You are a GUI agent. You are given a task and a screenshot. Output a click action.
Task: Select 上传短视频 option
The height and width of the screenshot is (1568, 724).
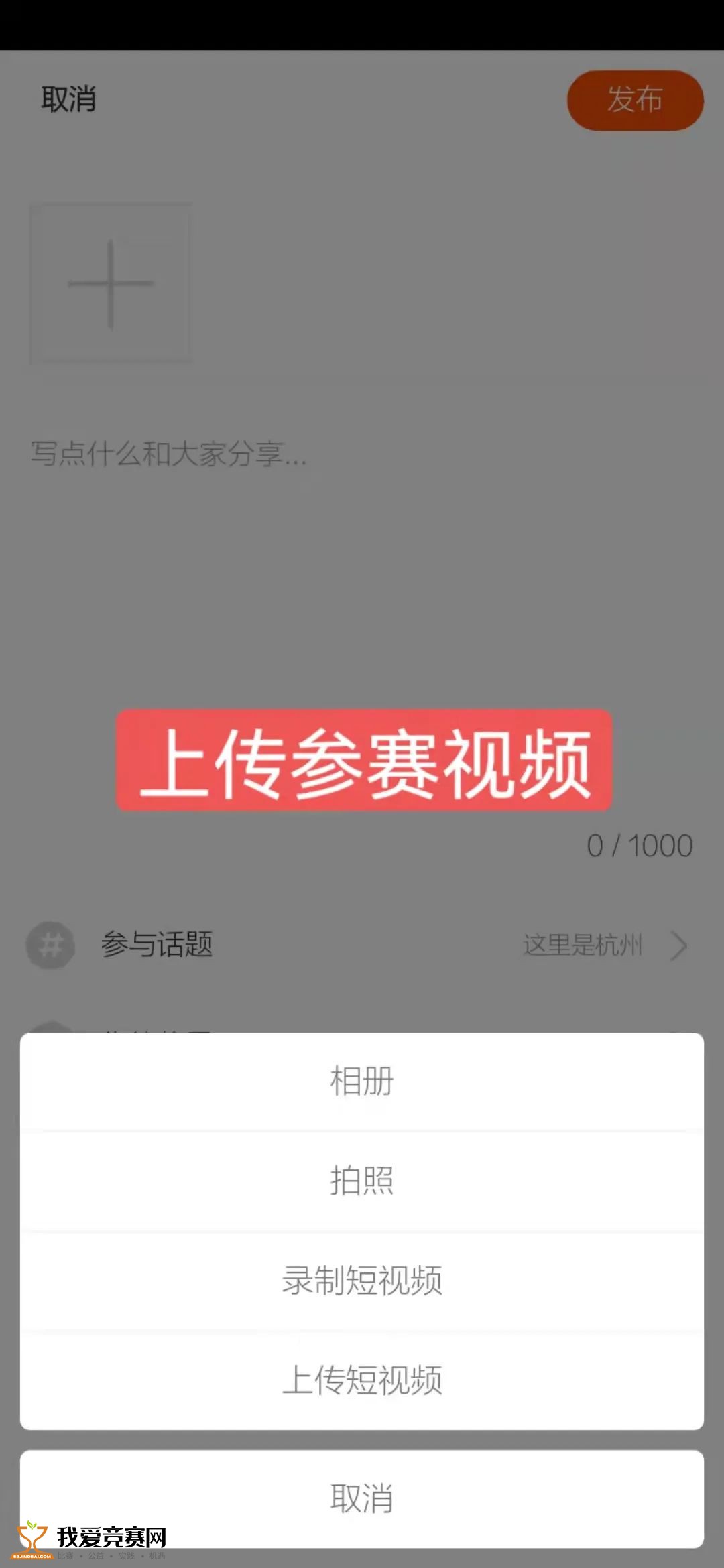pos(362,1380)
